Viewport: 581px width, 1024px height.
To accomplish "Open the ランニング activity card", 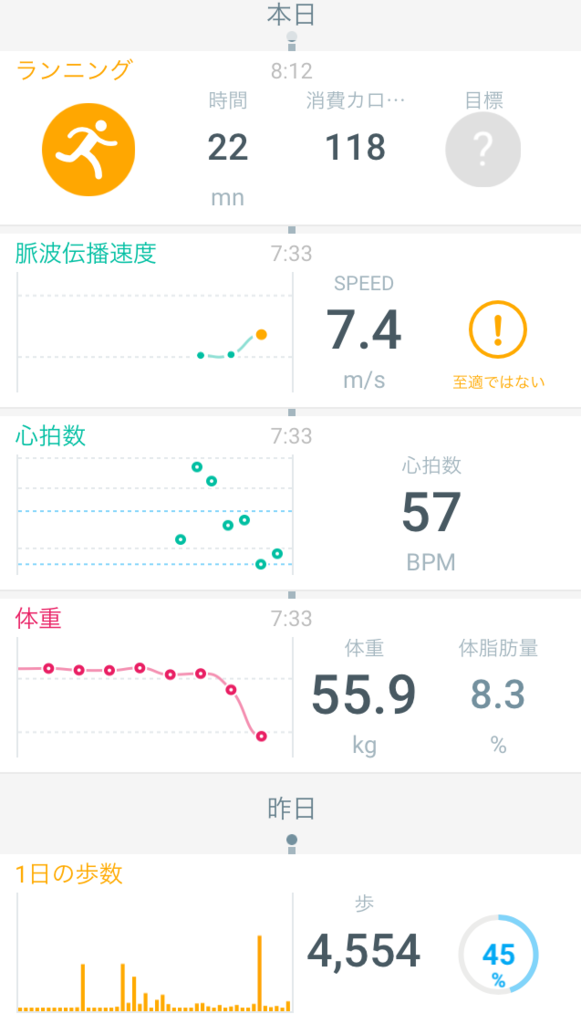I will [290, 138].
